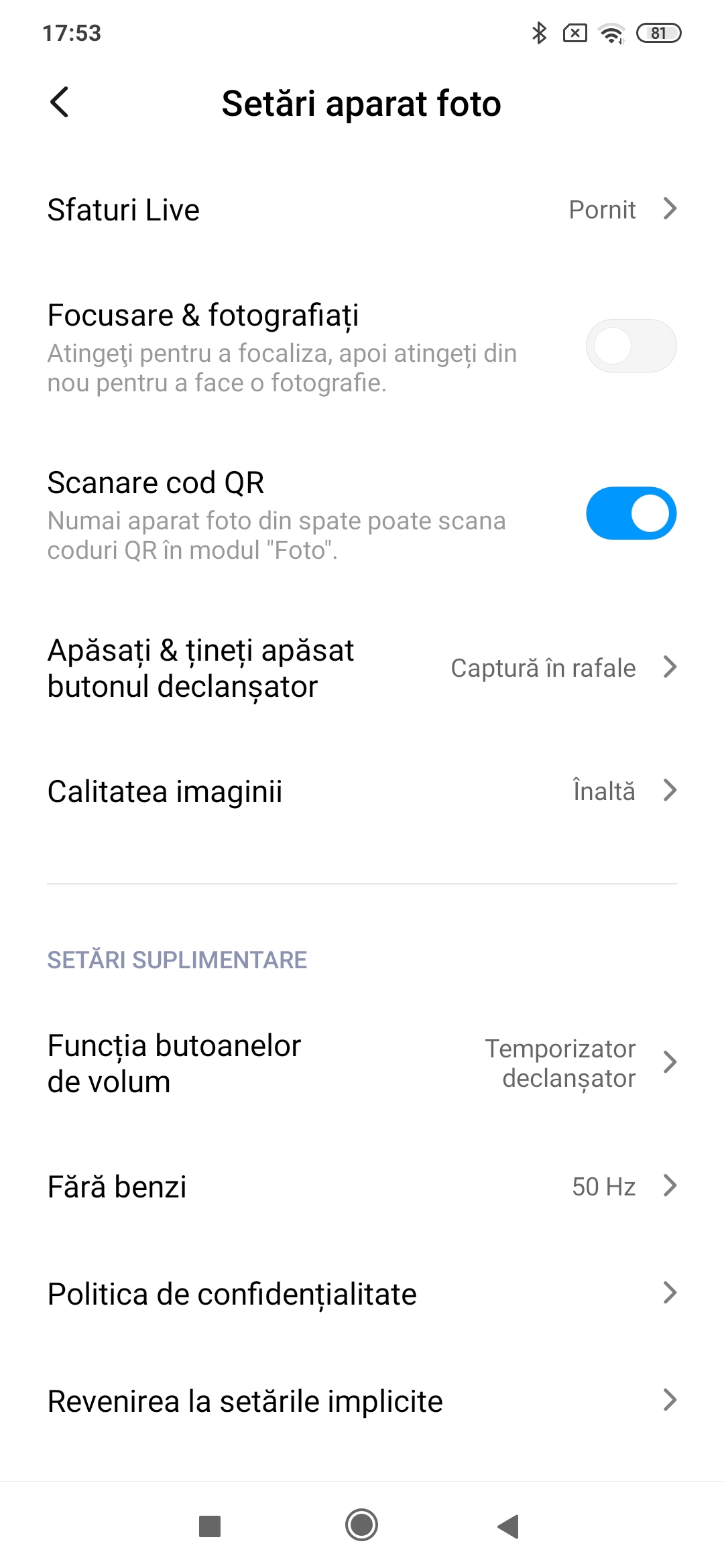Image resolution: width=724 pixels, height=1568 pixels.
Task: Select Fără benzi frequency option
Action: [x=362, y=1186]
